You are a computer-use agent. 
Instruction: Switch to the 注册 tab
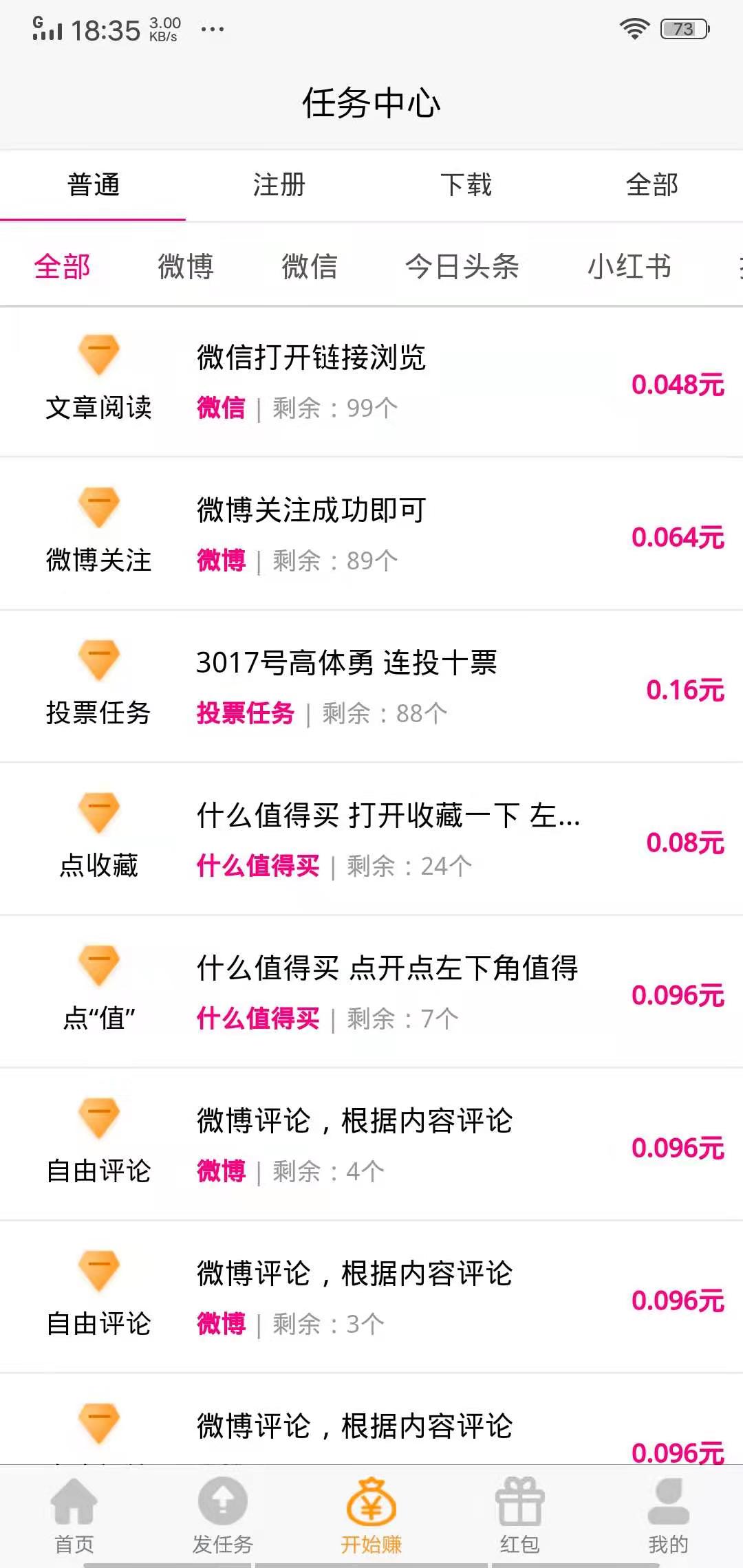(279, 184)
